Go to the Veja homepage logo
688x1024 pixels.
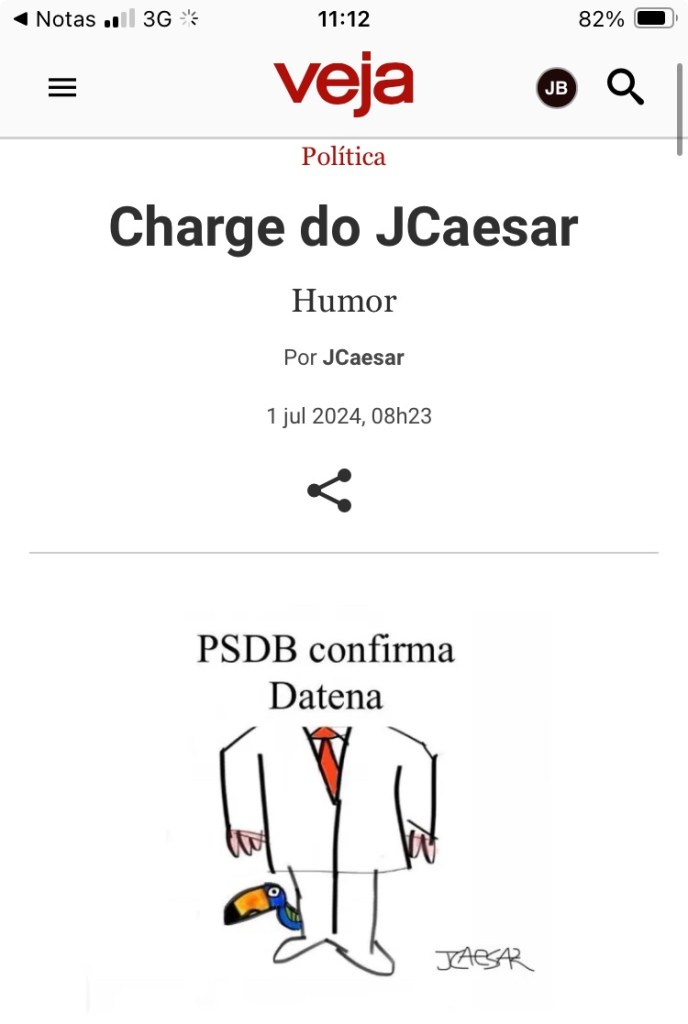tap(343, 84)
